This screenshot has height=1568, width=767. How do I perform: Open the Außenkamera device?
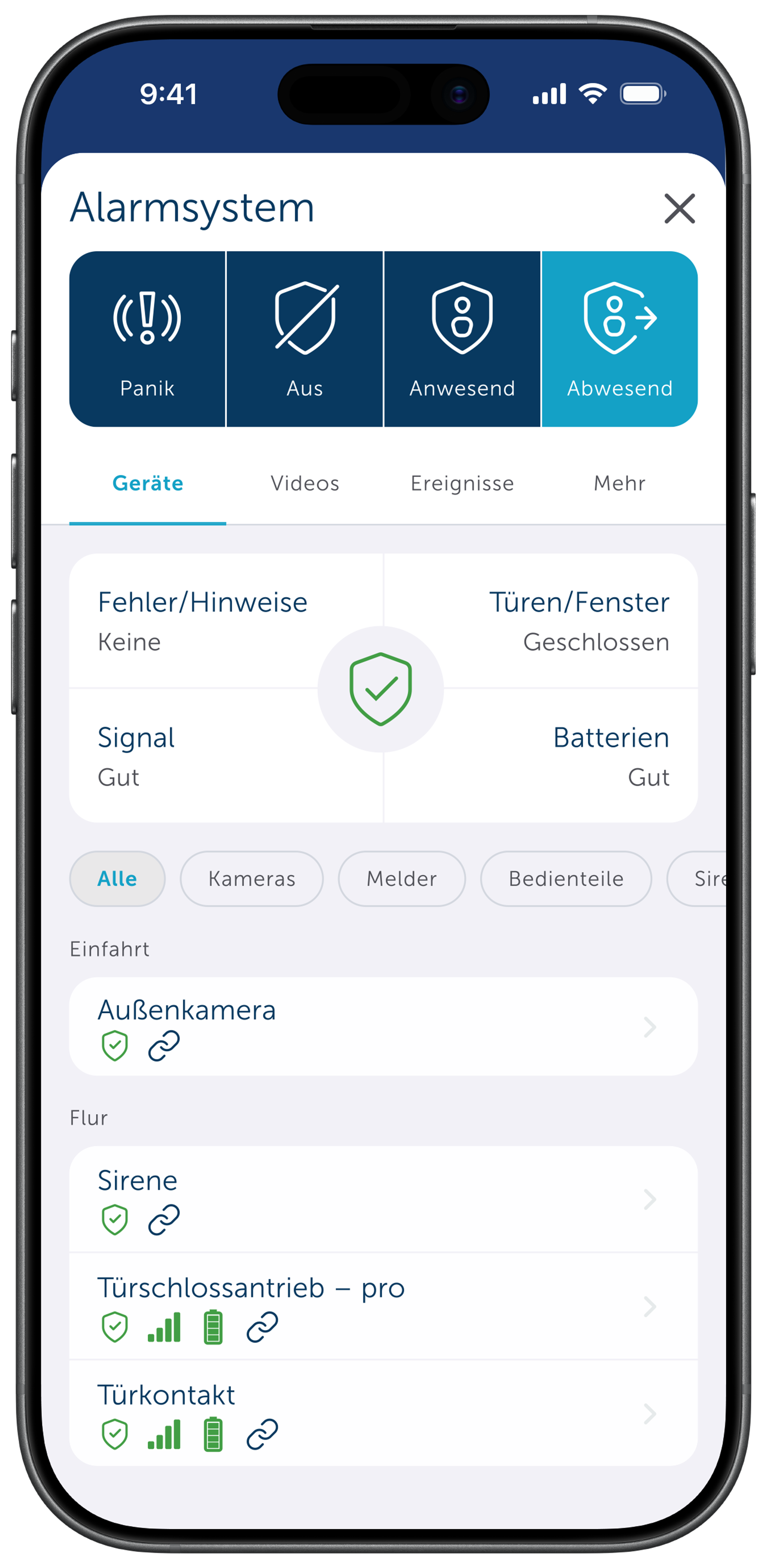pyautogui.click(x=383, y=1027)
